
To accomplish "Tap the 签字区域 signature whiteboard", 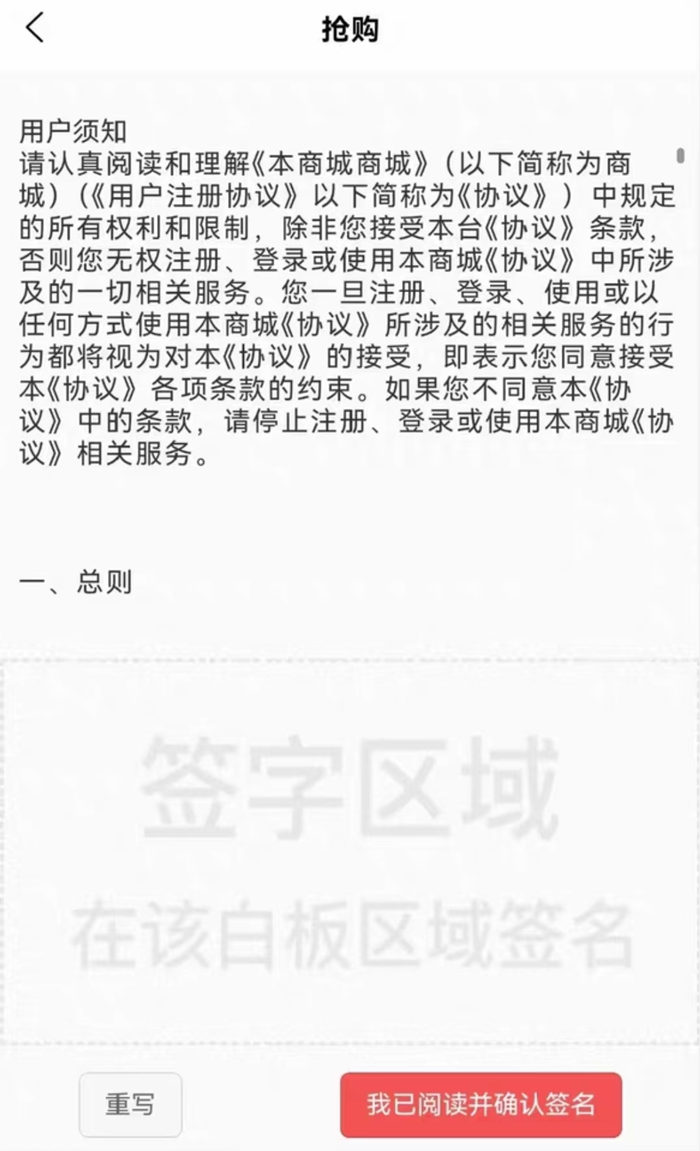I will coord(350,852).
